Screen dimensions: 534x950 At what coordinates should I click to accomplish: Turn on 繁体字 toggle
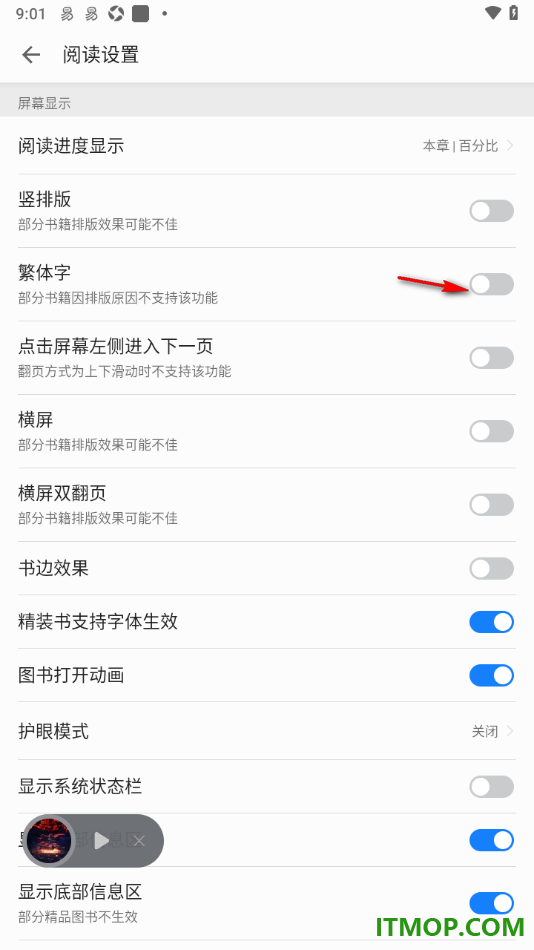pos(492,284)
